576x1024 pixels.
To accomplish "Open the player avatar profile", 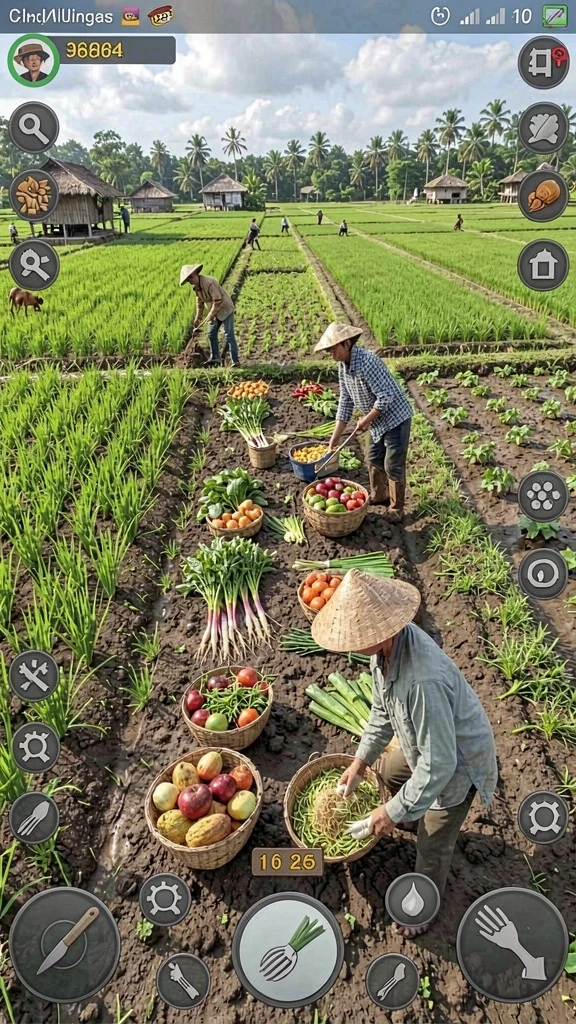I will click(x=33, y=60).
